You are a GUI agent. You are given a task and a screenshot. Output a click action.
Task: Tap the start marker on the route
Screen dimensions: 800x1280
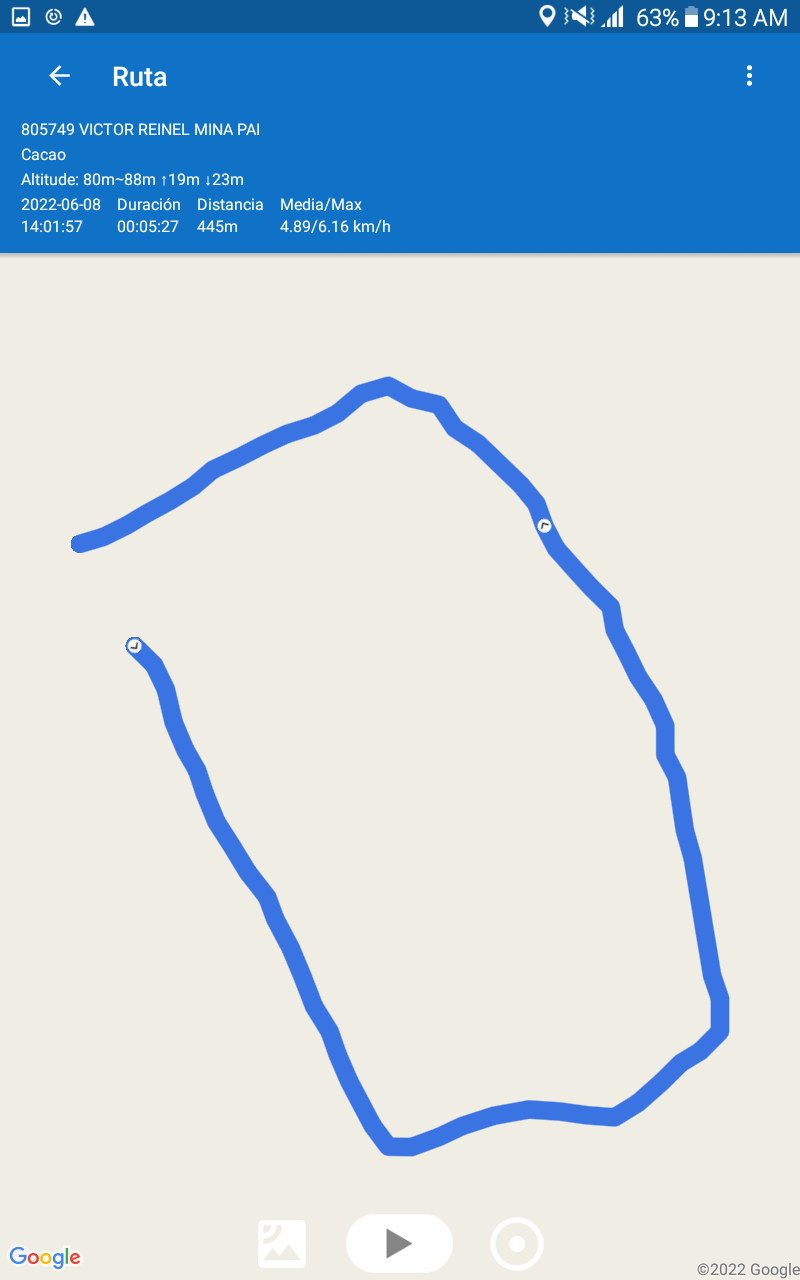(134, 646)
